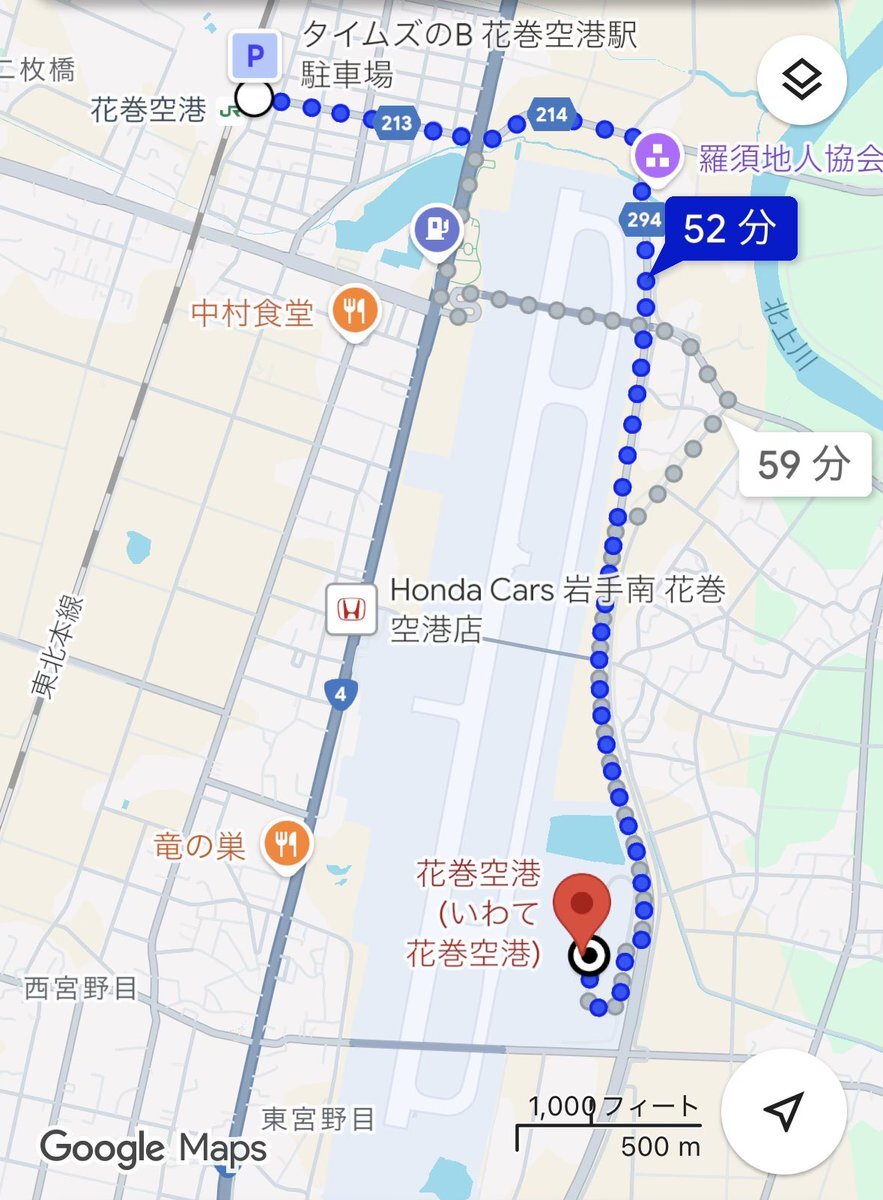Choose the alternate 59 分 route
The image size is (883, 1200).
click(x=803, y=464)
